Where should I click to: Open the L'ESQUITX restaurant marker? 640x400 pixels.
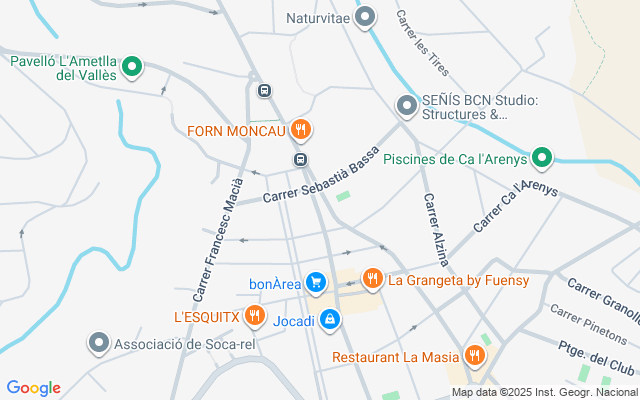[255, 316]
